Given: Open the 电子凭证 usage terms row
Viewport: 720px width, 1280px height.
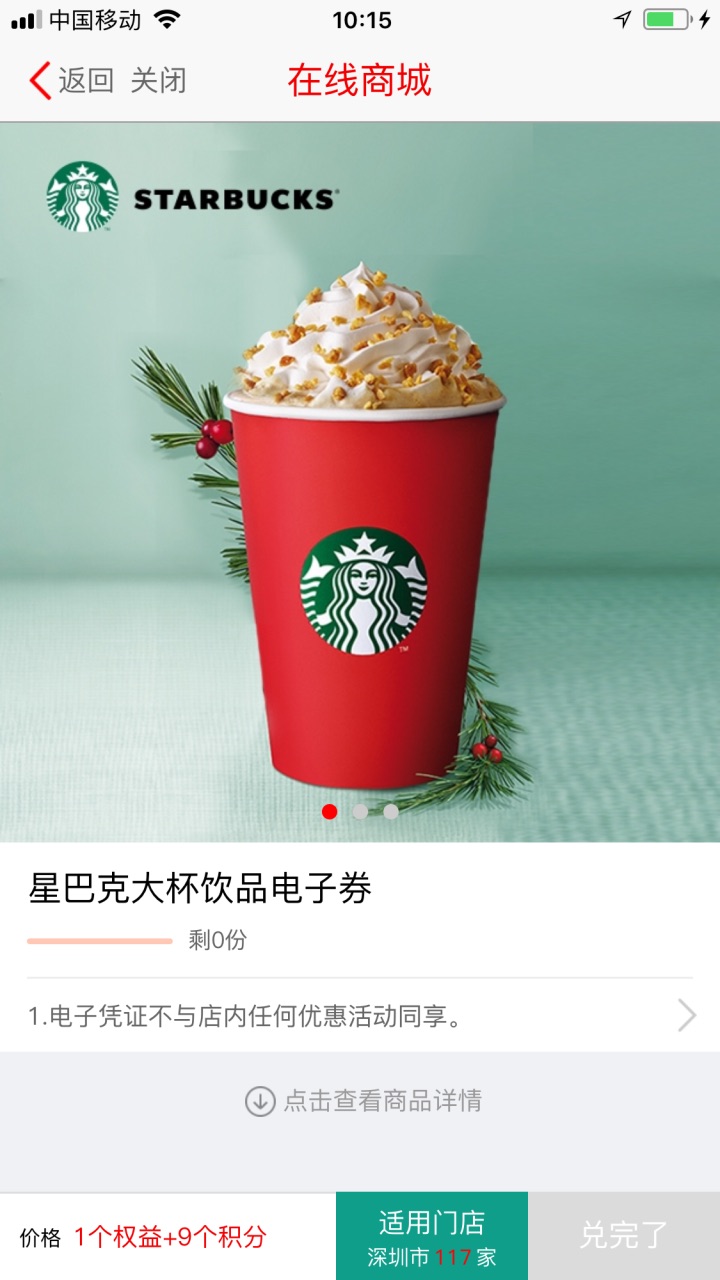Looking at the screenshot, I should pyautogui.click(x=360, y=1016).
